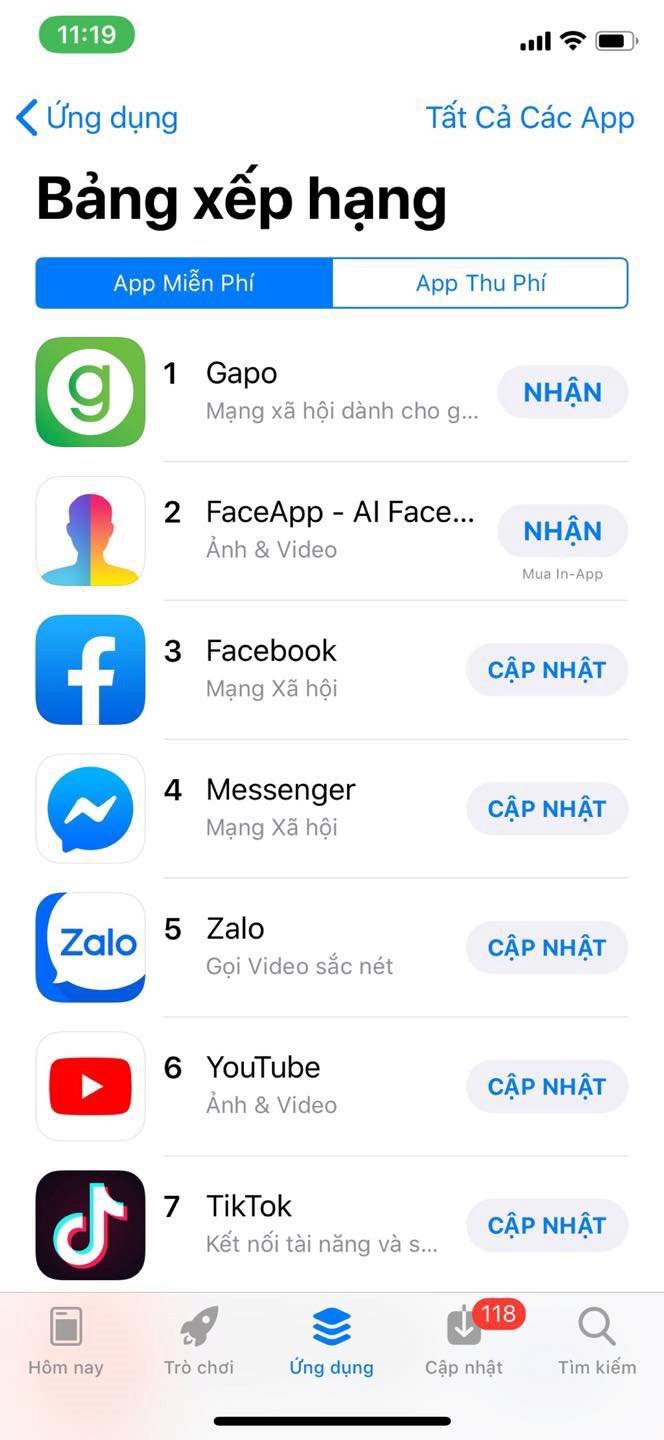
Task: Open the Trò chơi tab
Action: click(199, 1341)
